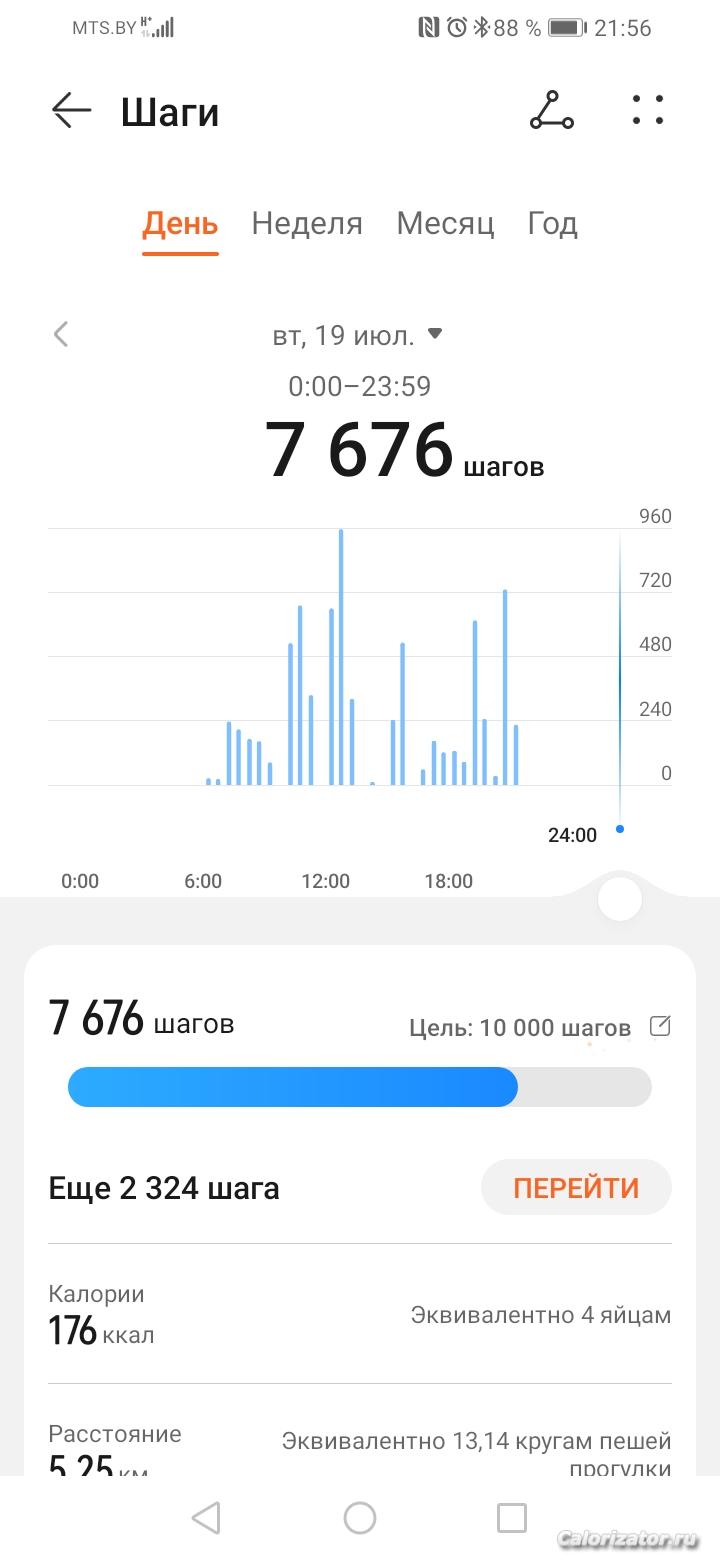Open the date picker for вт, 19 июл.

tap(357, 335)
